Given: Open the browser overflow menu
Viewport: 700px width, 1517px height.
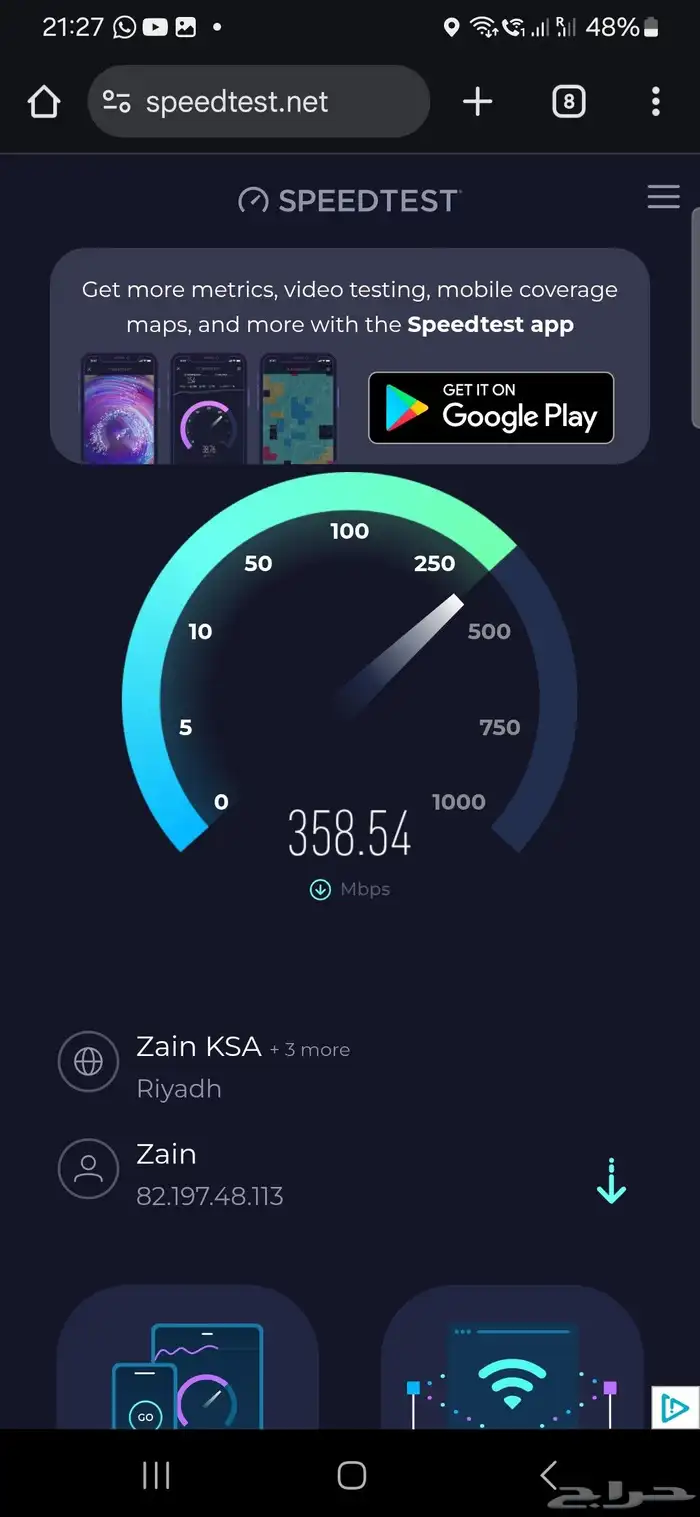Looking at the screenshot, I should 655,101.
